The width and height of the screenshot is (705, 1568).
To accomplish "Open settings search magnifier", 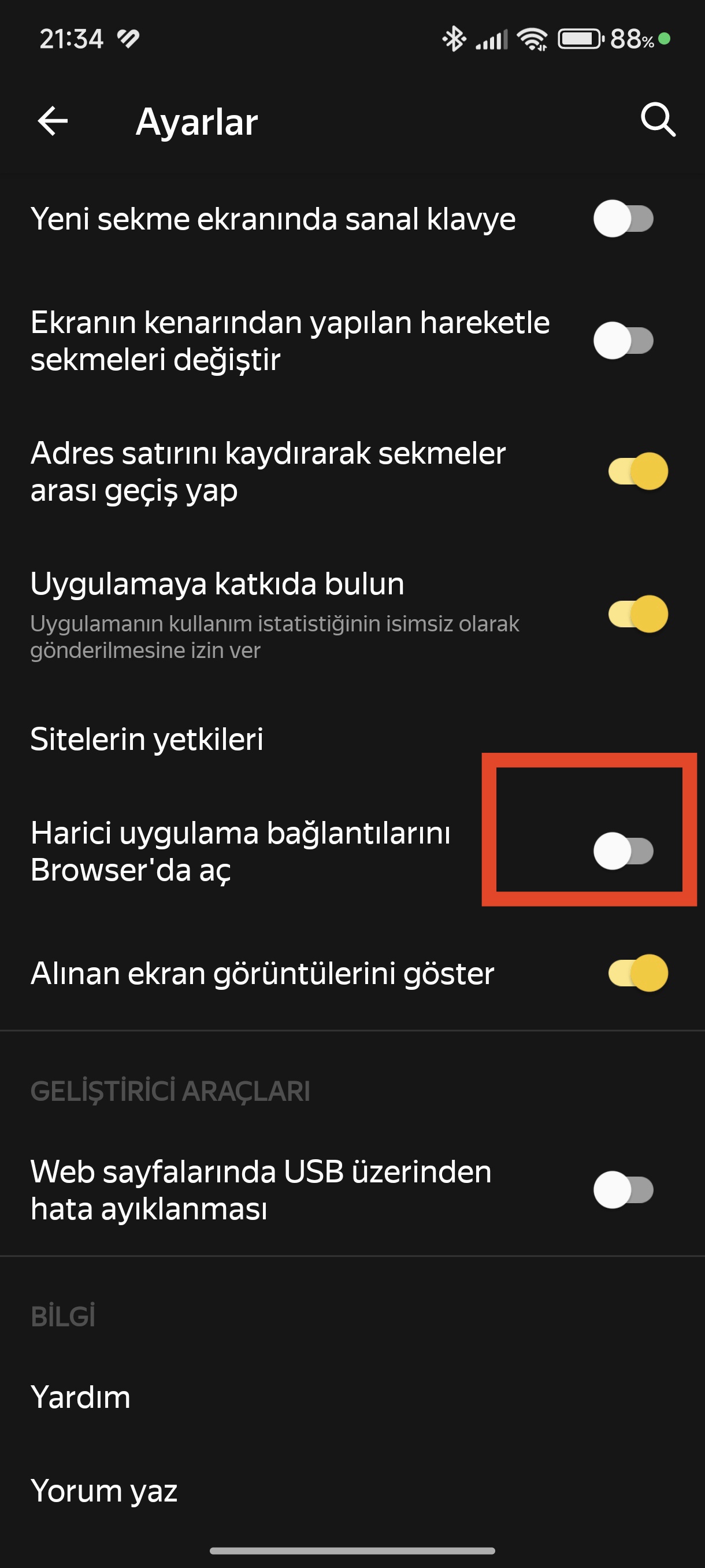I will coord(658,120).
